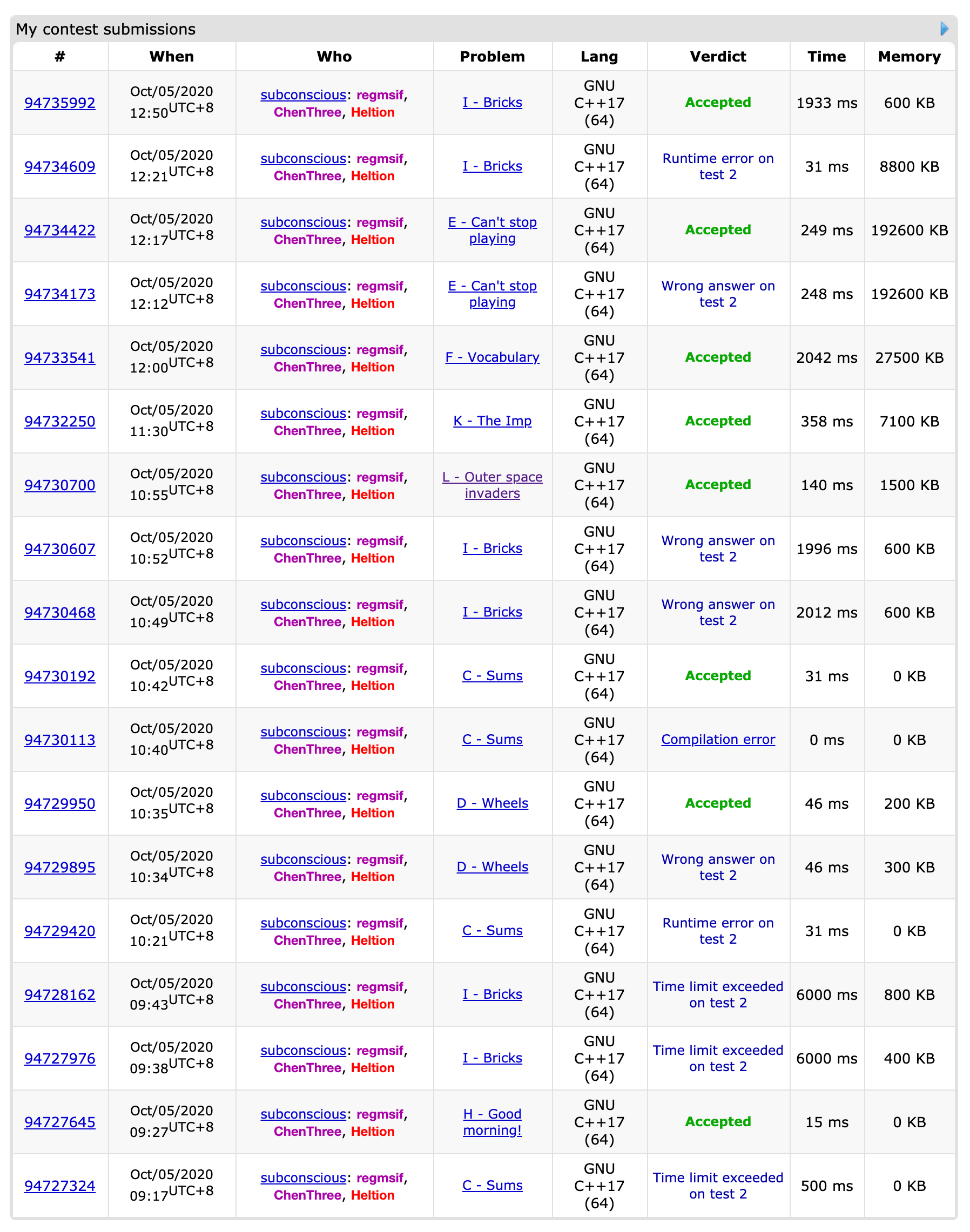The width and height of the screenshot is (970, 1232).
Task: Open K - The Imp problem link
Action: 492,421
